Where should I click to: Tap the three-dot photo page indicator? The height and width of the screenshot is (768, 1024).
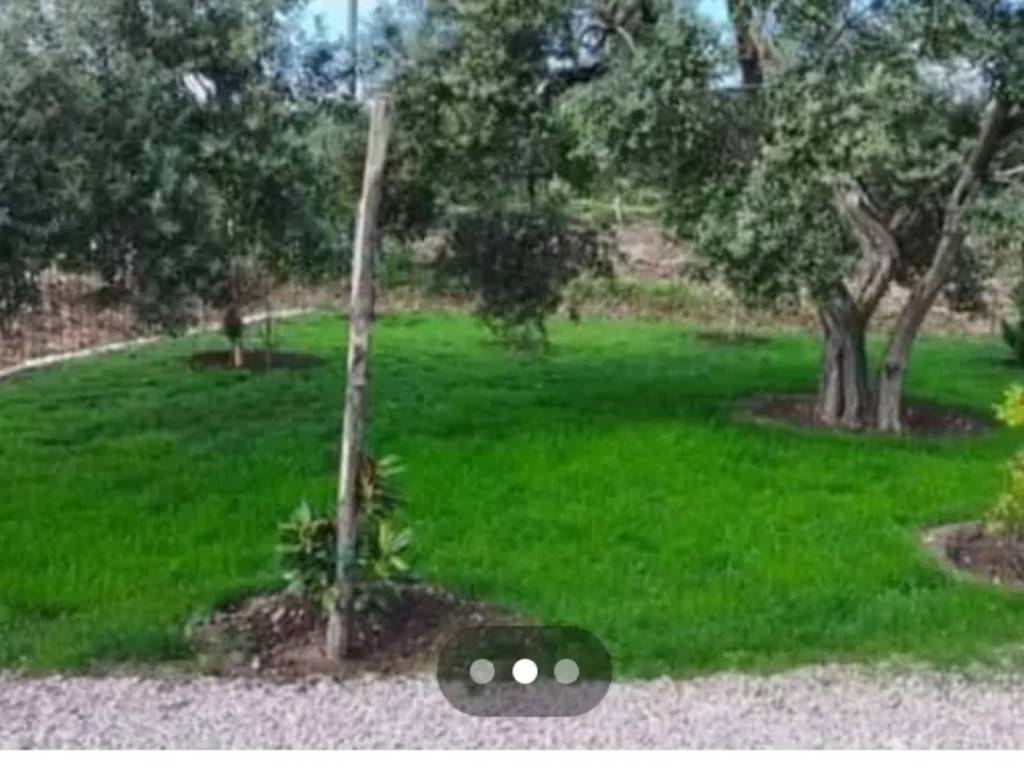tap(524, 671)
